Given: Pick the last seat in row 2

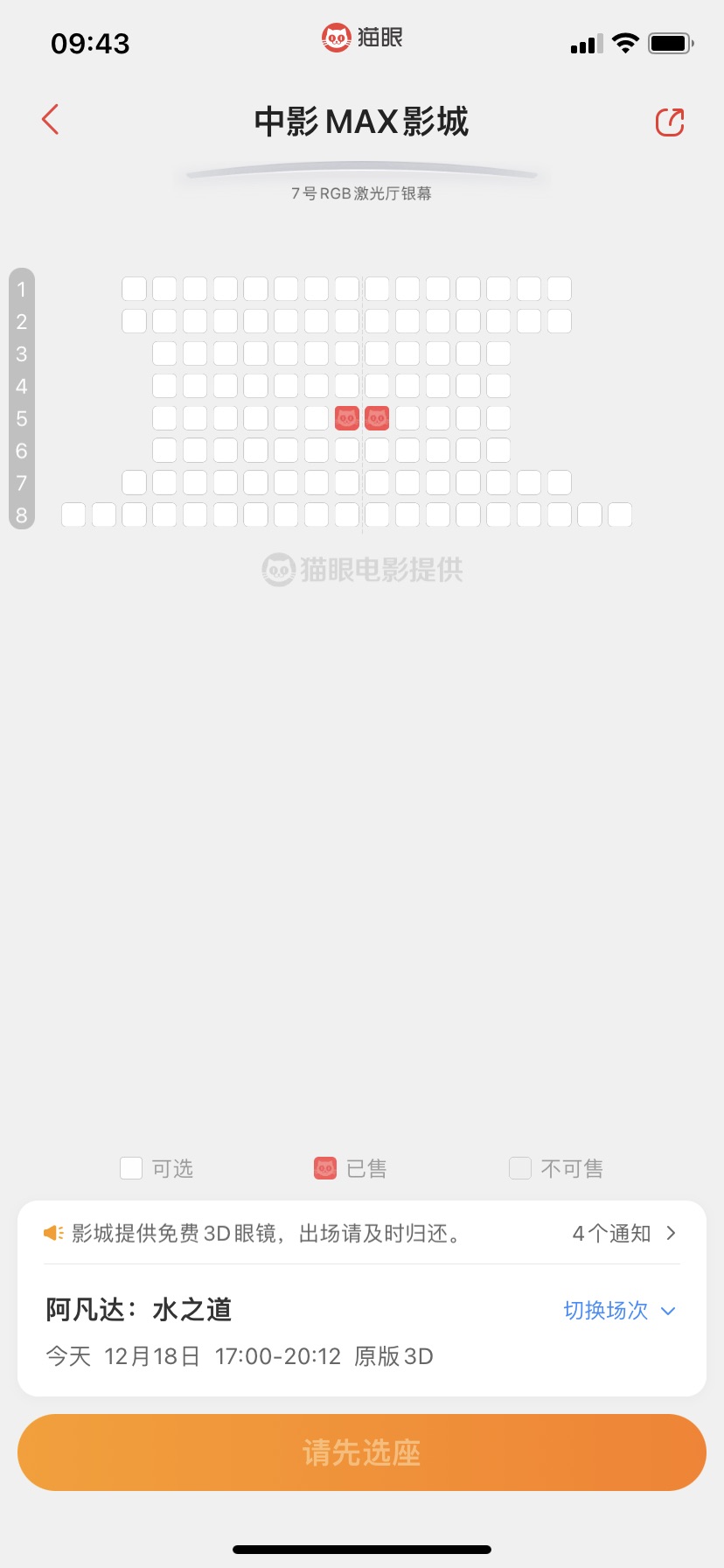Looking at the screenshot, I should click(560, 321).
